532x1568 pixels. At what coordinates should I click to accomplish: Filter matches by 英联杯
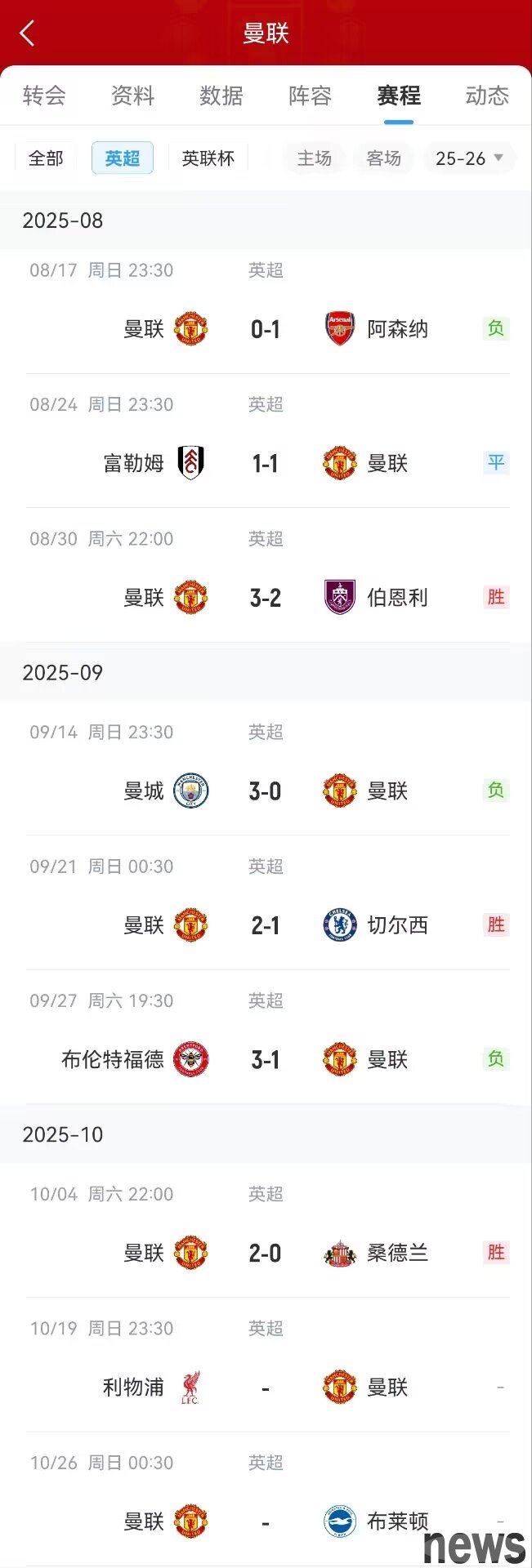pyautogui.click(x=208, y=158)
